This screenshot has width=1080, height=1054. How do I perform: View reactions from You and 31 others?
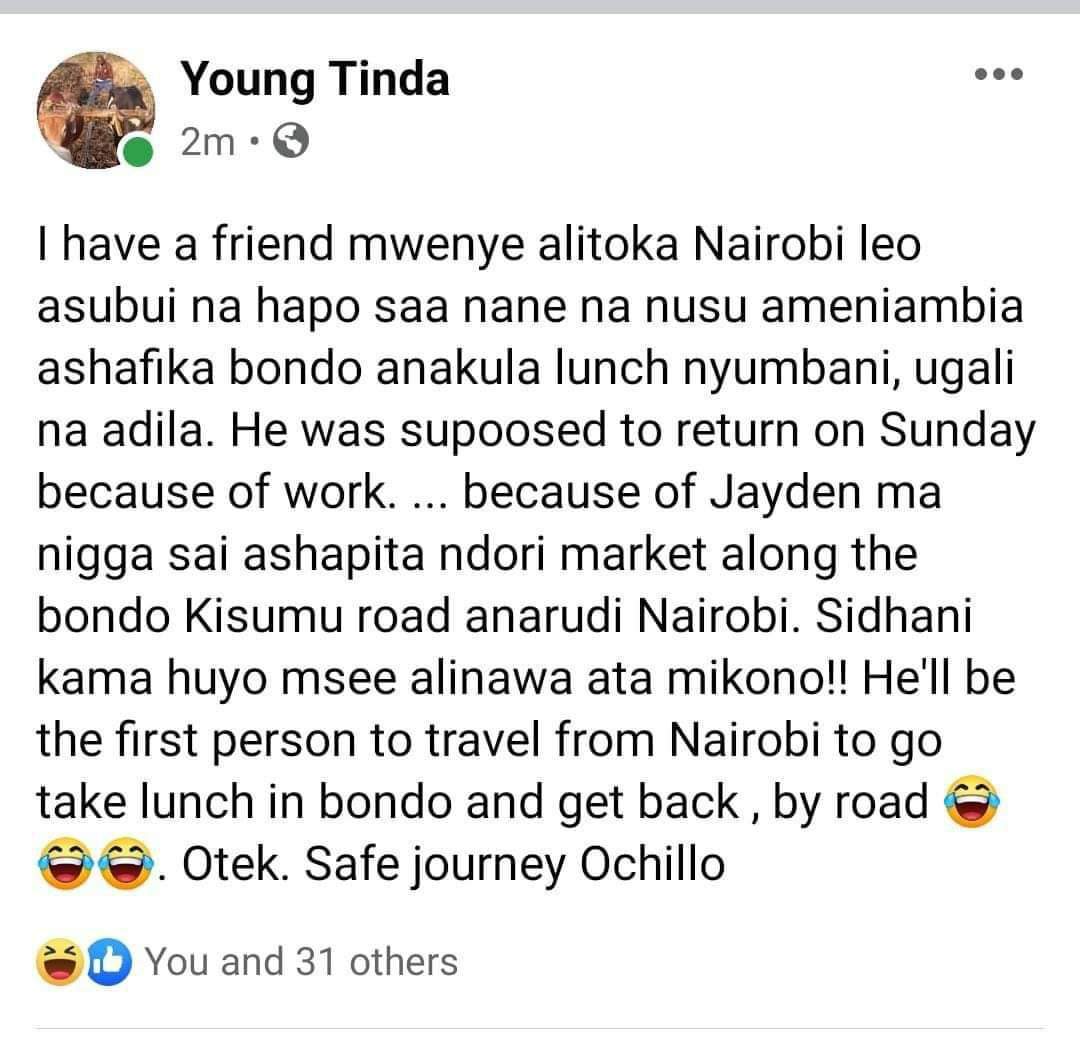(x=301, y=962)
